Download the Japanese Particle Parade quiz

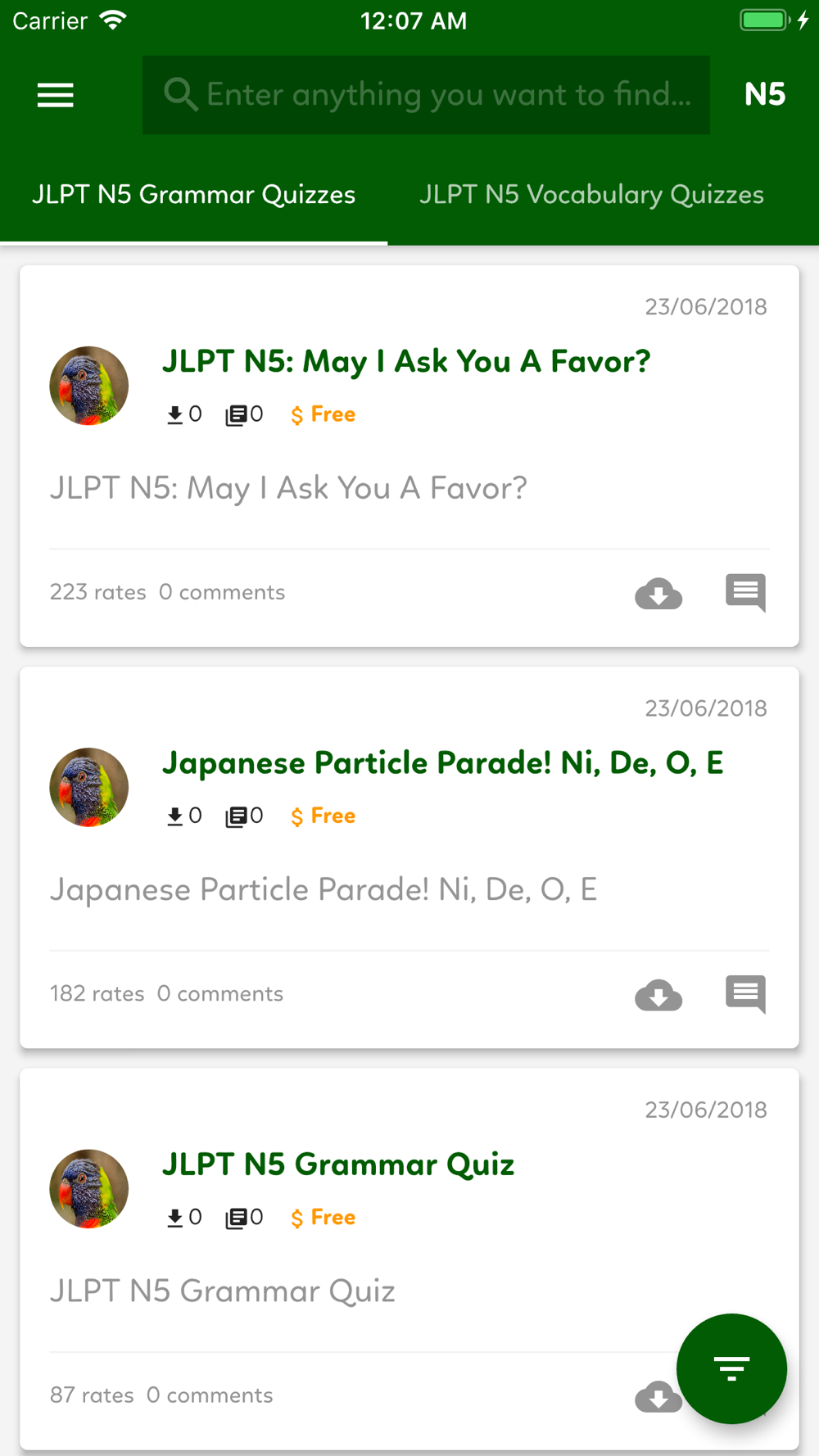pos(658,994)
